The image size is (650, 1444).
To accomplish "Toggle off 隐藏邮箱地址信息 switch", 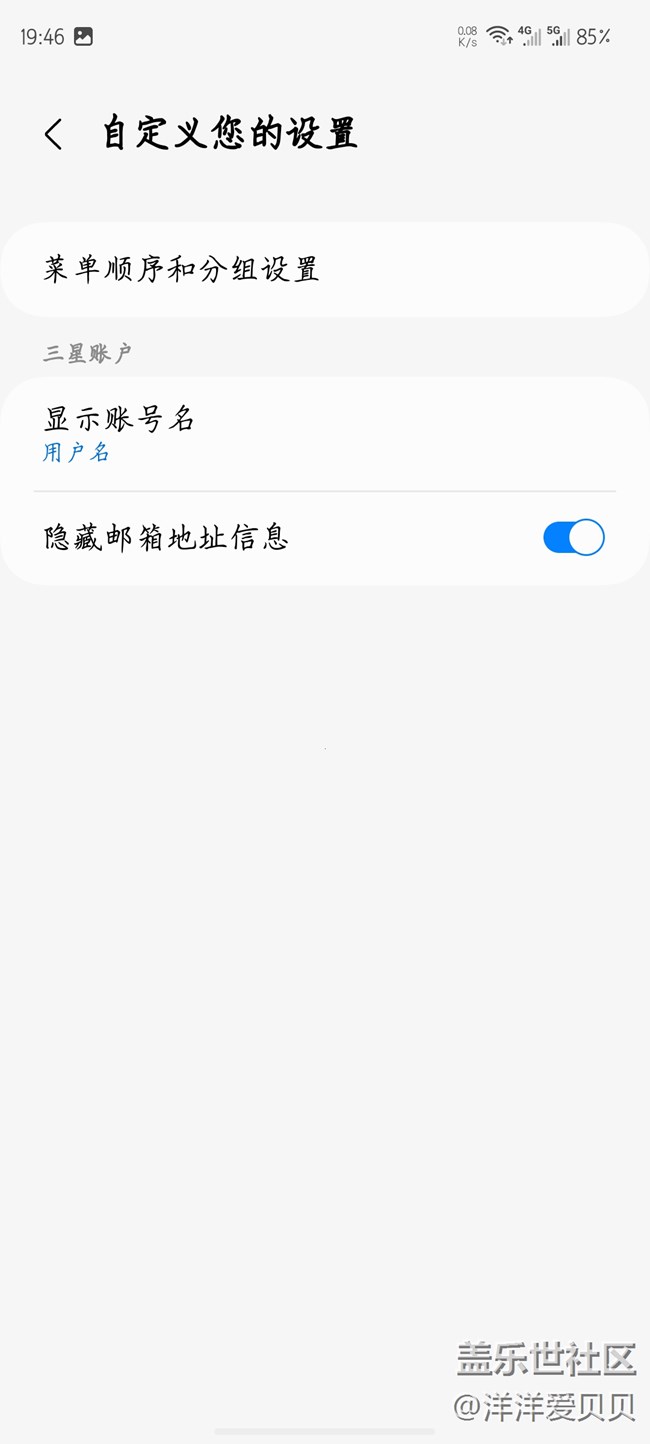I will coord(574,537).
